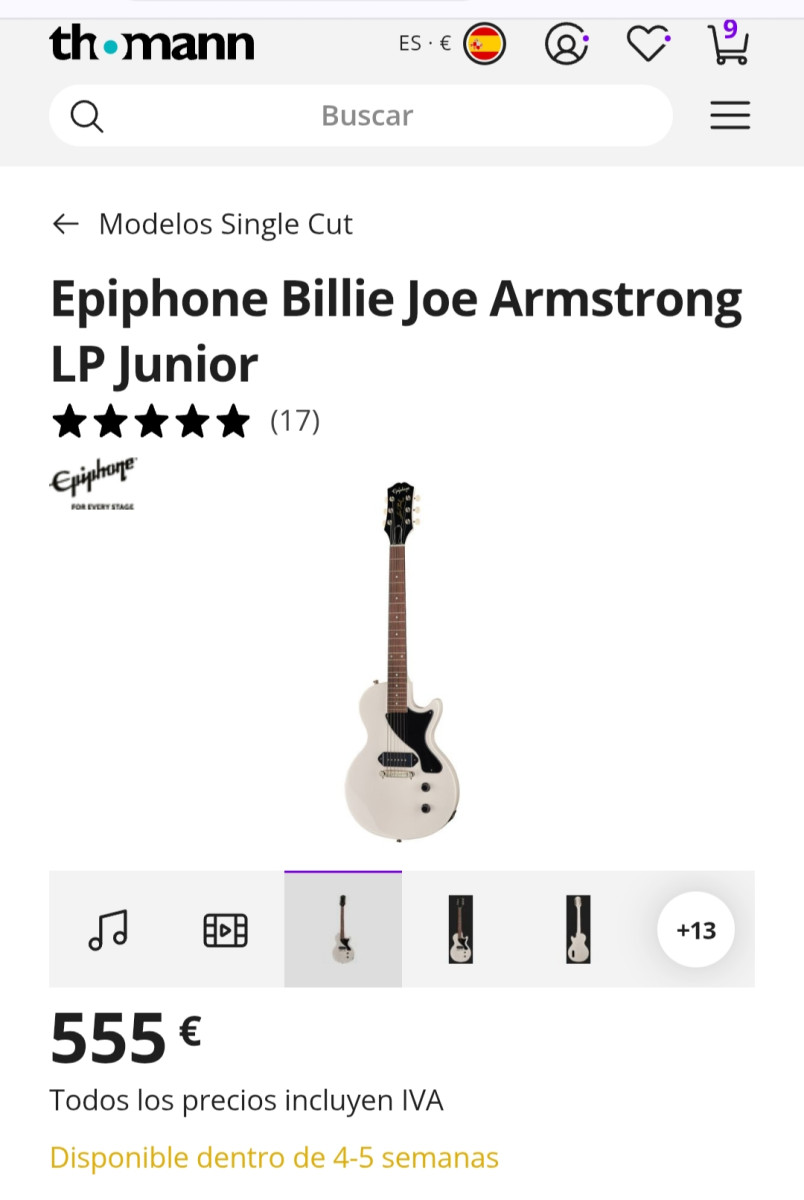Select the guitar back view thumbnail
804x1200 pixels.
577,930
